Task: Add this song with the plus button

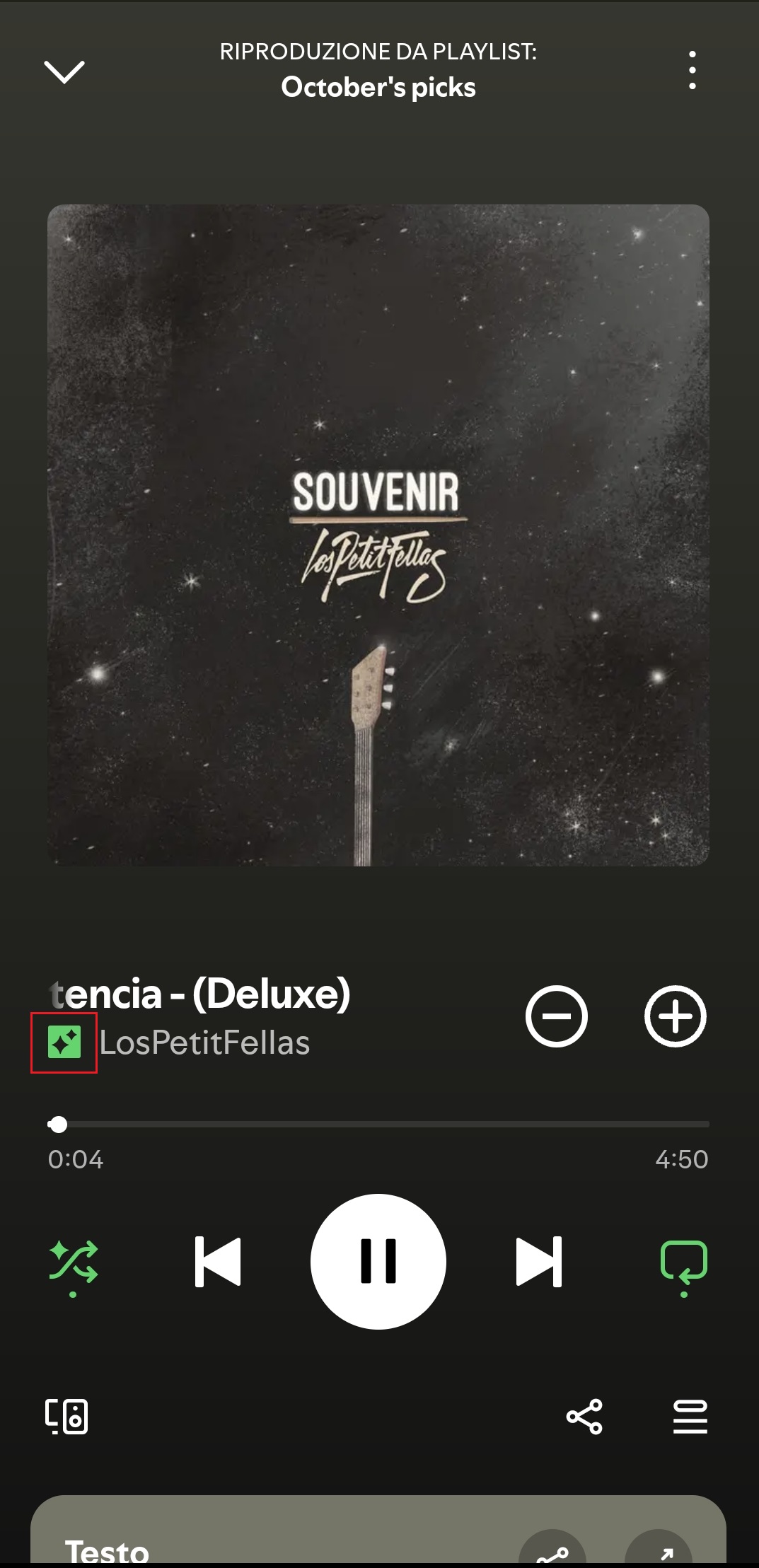Action: click(x=675, y=1016)
